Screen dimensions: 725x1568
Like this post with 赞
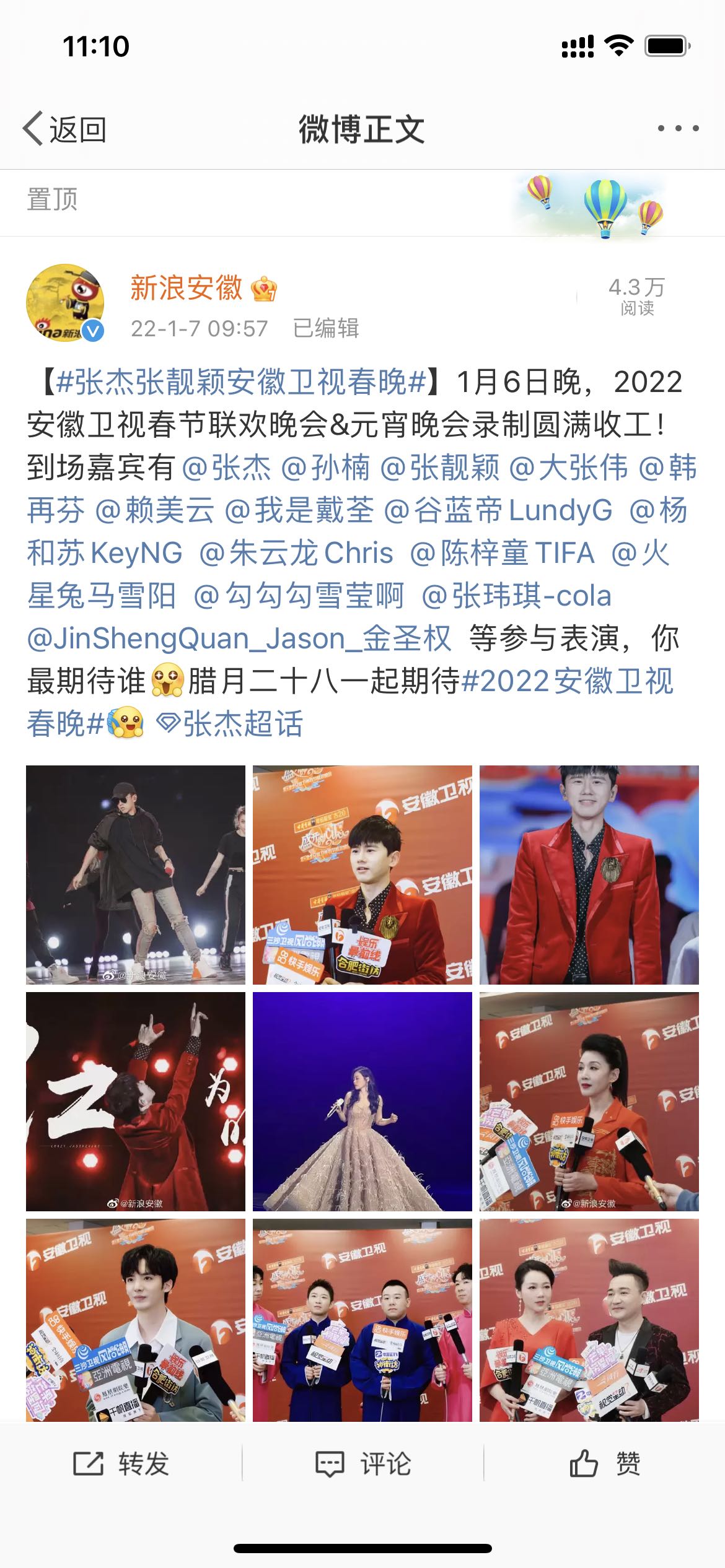[605, 1464]
